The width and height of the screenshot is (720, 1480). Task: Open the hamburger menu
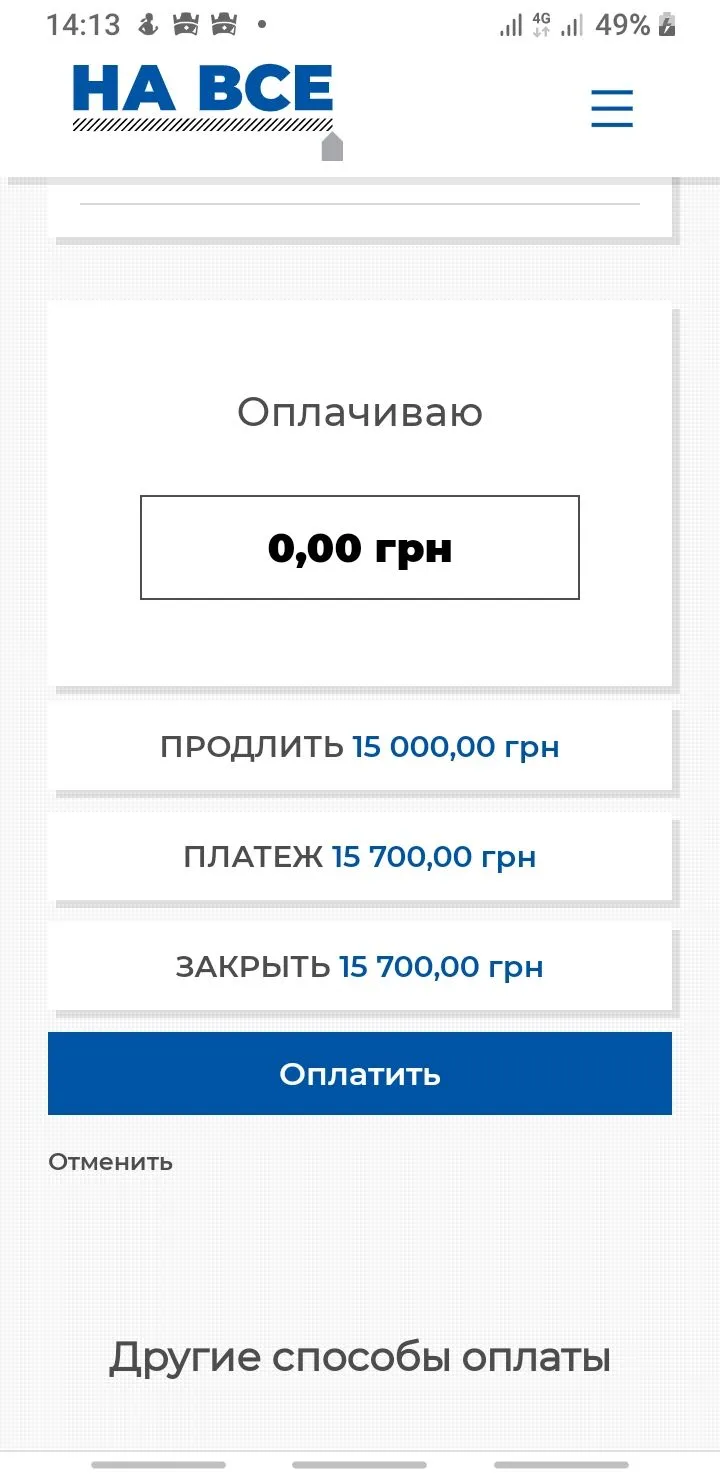click(x=611, y=108)
